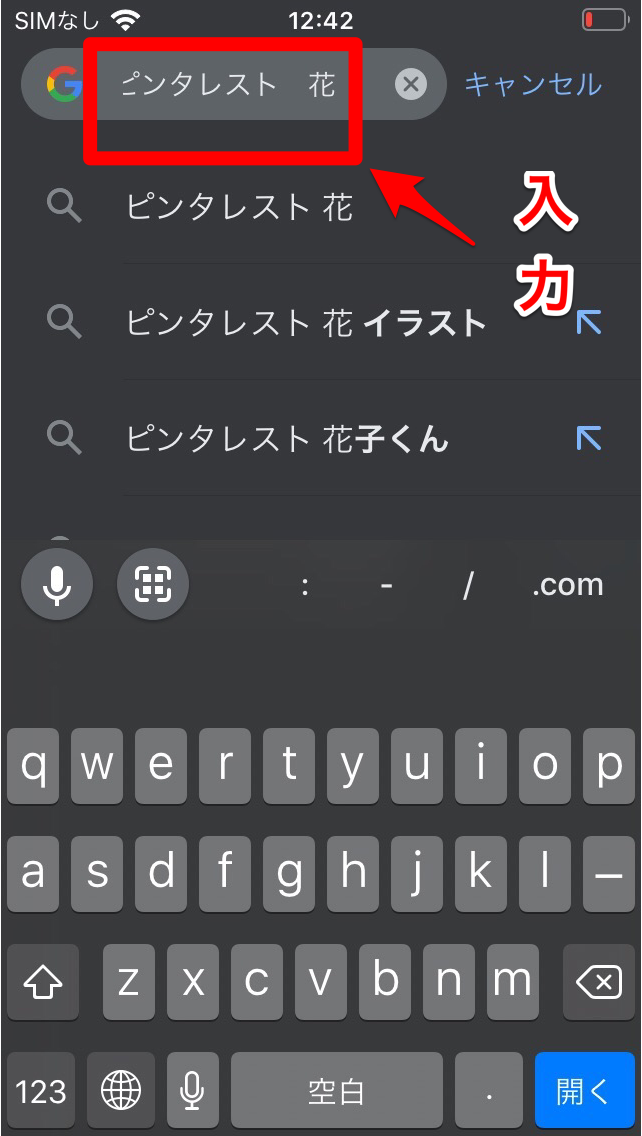The width and height of the screenshot is (642, 1136).
Task: Tap キャンセル to cancel the search
Action: [533, 84]
